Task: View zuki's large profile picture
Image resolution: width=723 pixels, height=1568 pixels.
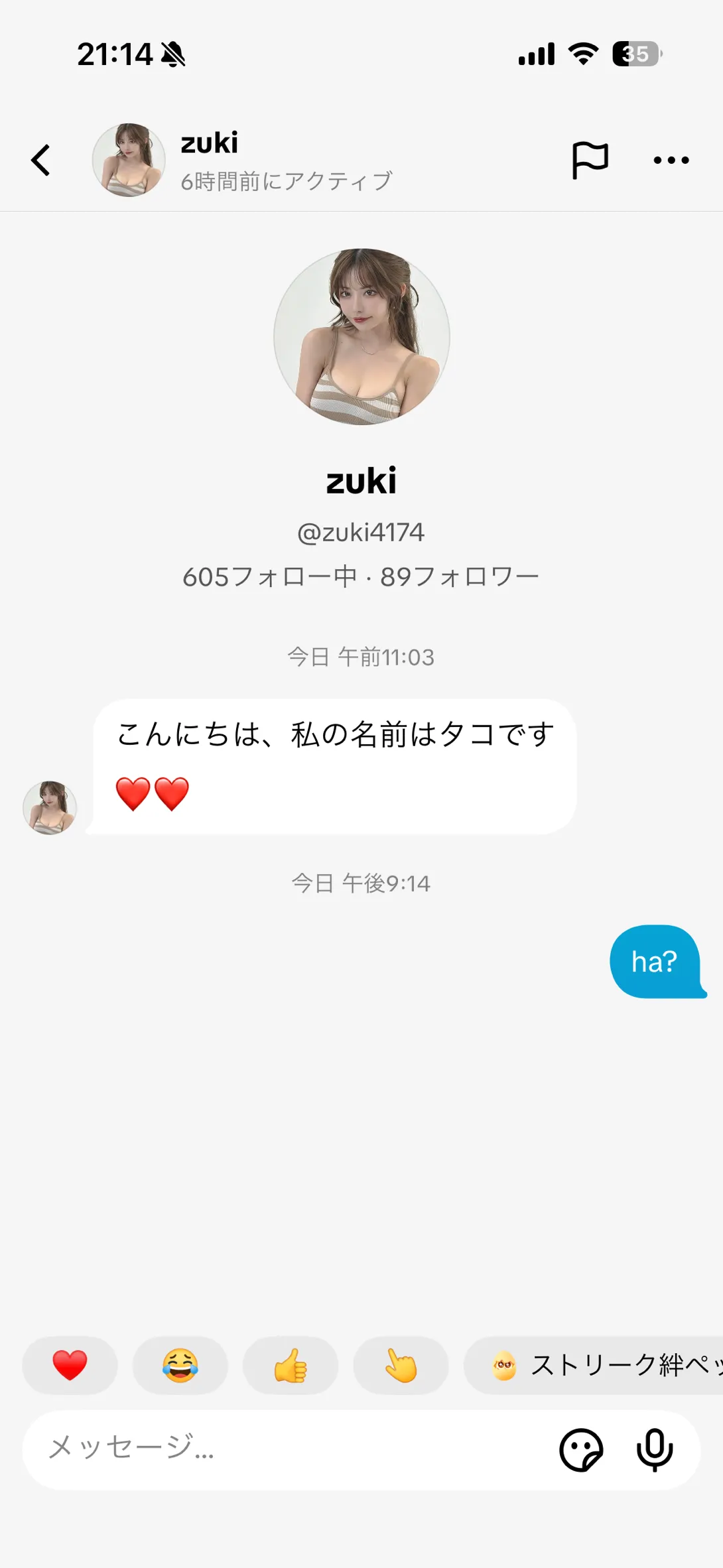Action: 362,337
